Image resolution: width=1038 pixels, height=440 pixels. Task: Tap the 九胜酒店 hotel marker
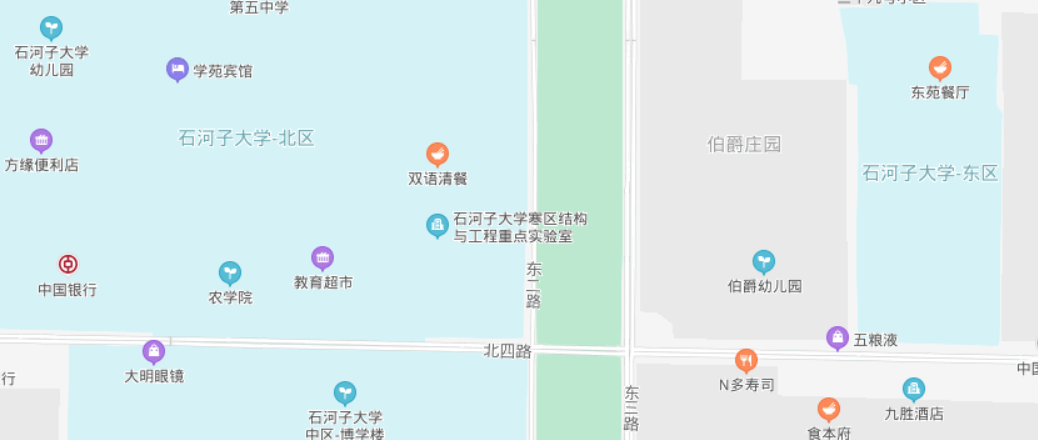click(x=913, y=389)
